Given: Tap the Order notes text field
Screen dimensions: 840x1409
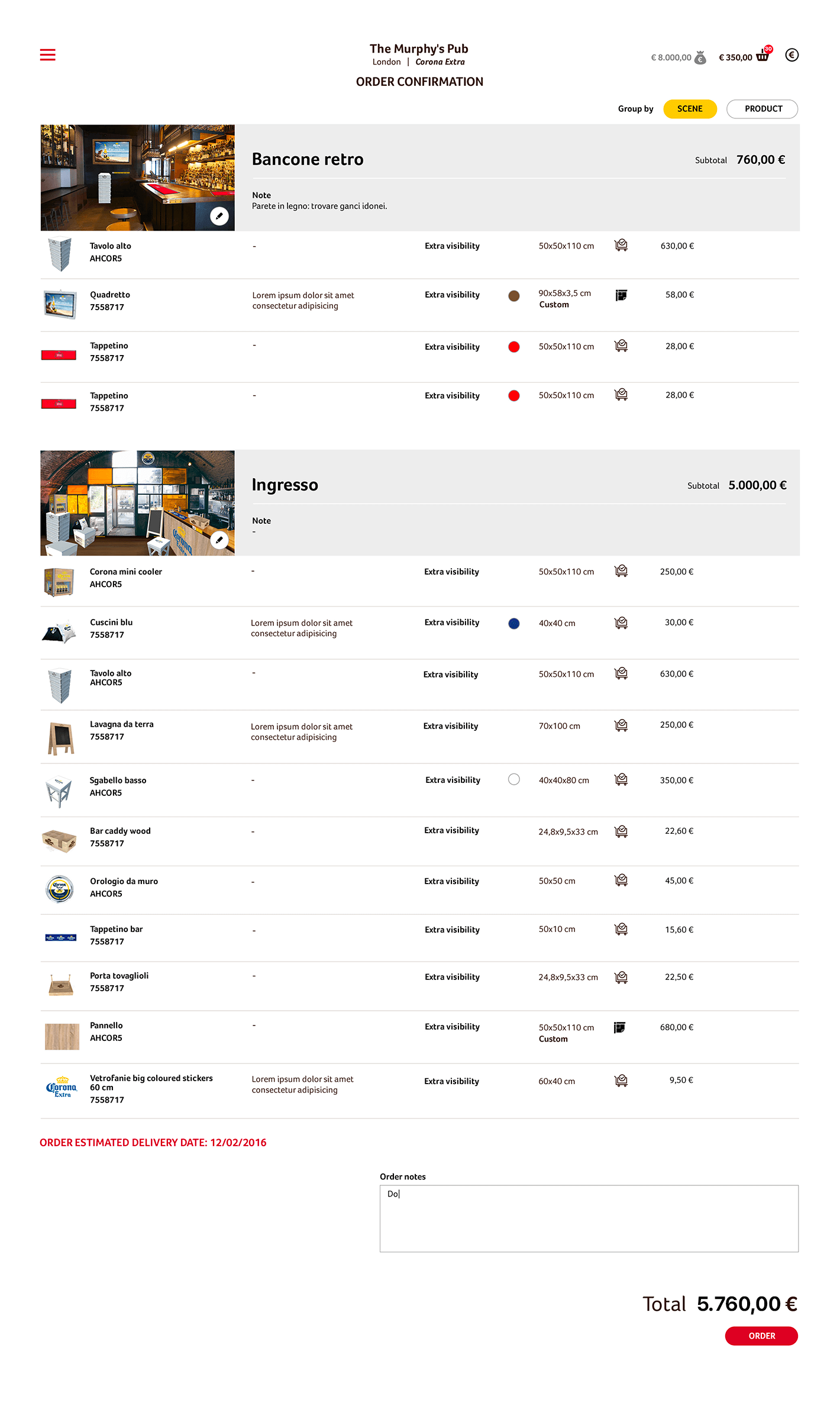Looking at the screenshot, I should coord(589,1218).
